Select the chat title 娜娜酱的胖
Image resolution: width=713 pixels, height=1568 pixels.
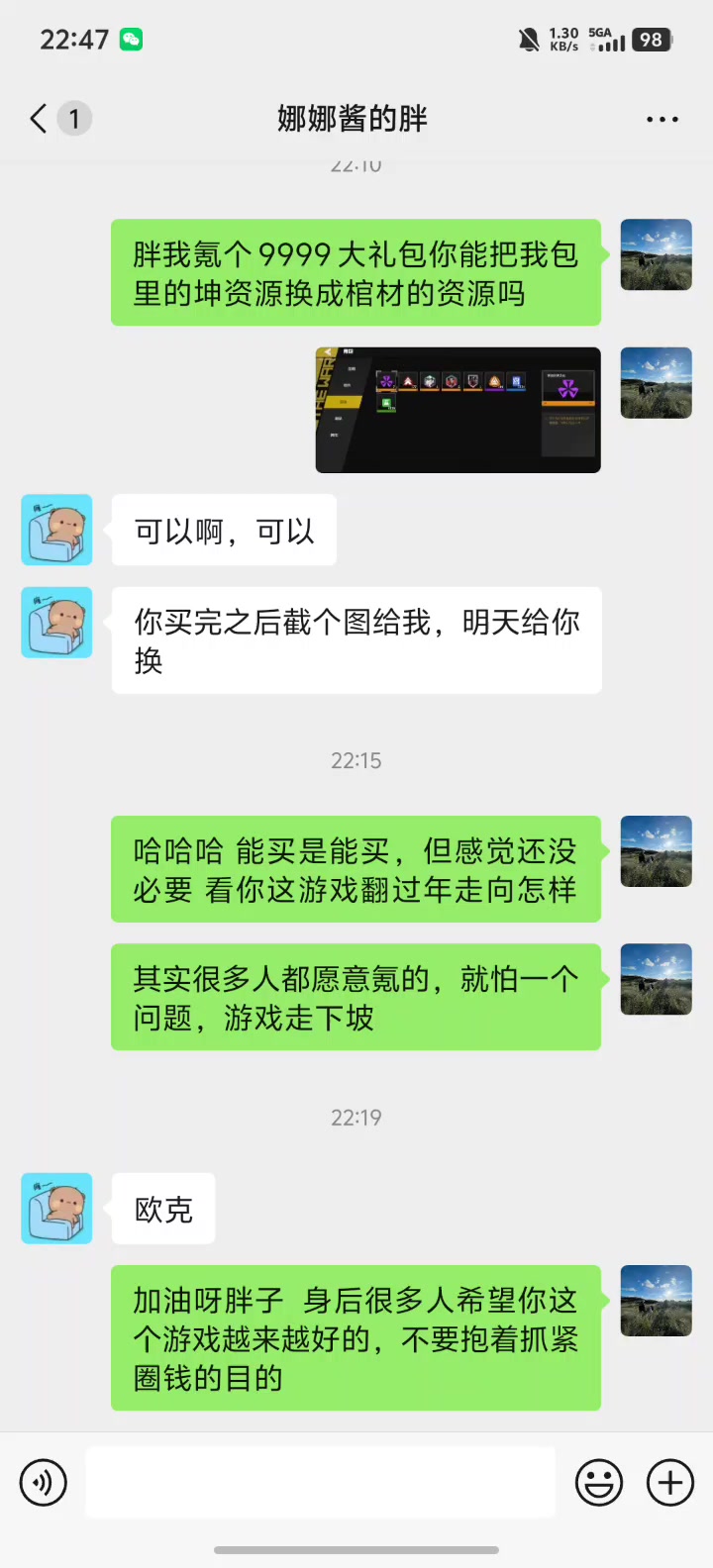(x=350, y=118)
